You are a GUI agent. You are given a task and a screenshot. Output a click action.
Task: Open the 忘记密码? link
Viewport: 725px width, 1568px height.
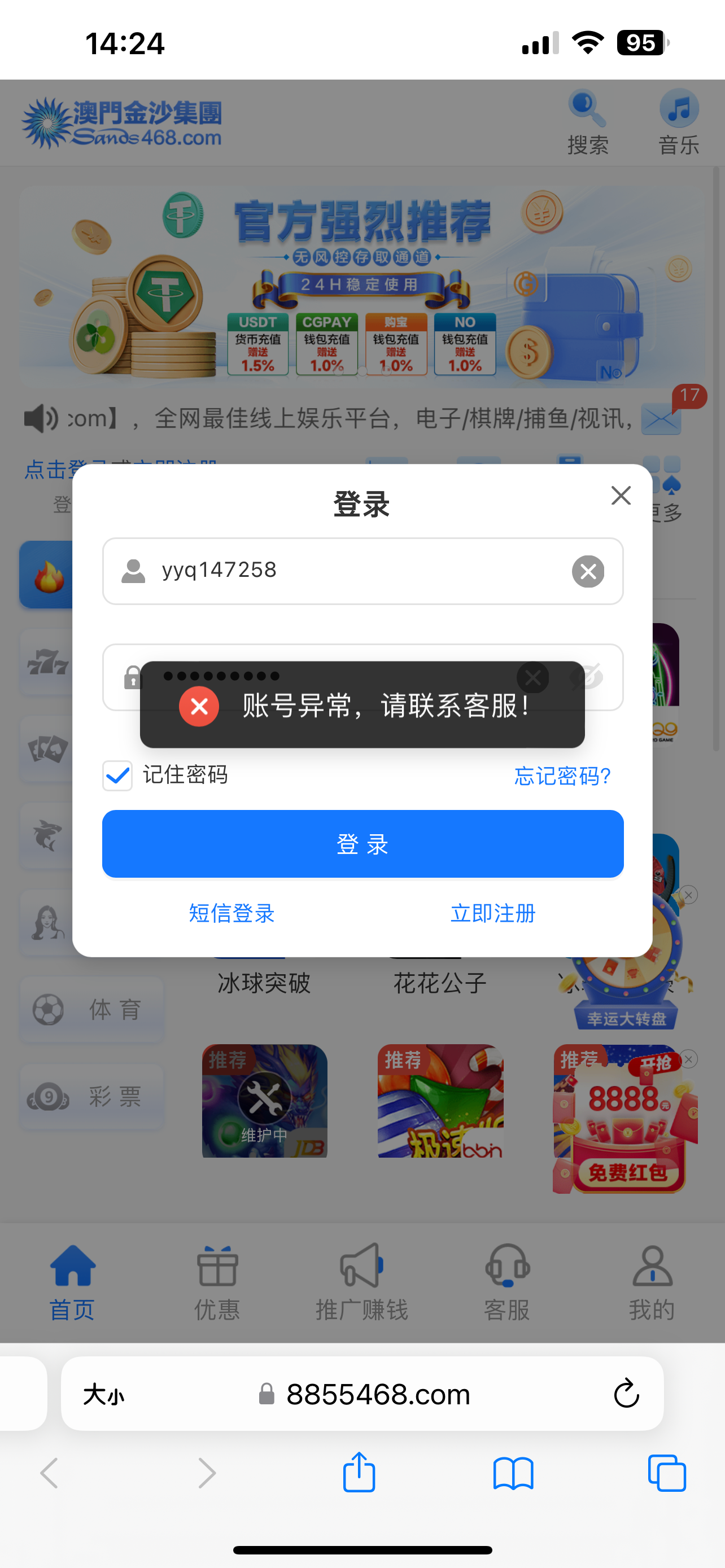[562, 776]
